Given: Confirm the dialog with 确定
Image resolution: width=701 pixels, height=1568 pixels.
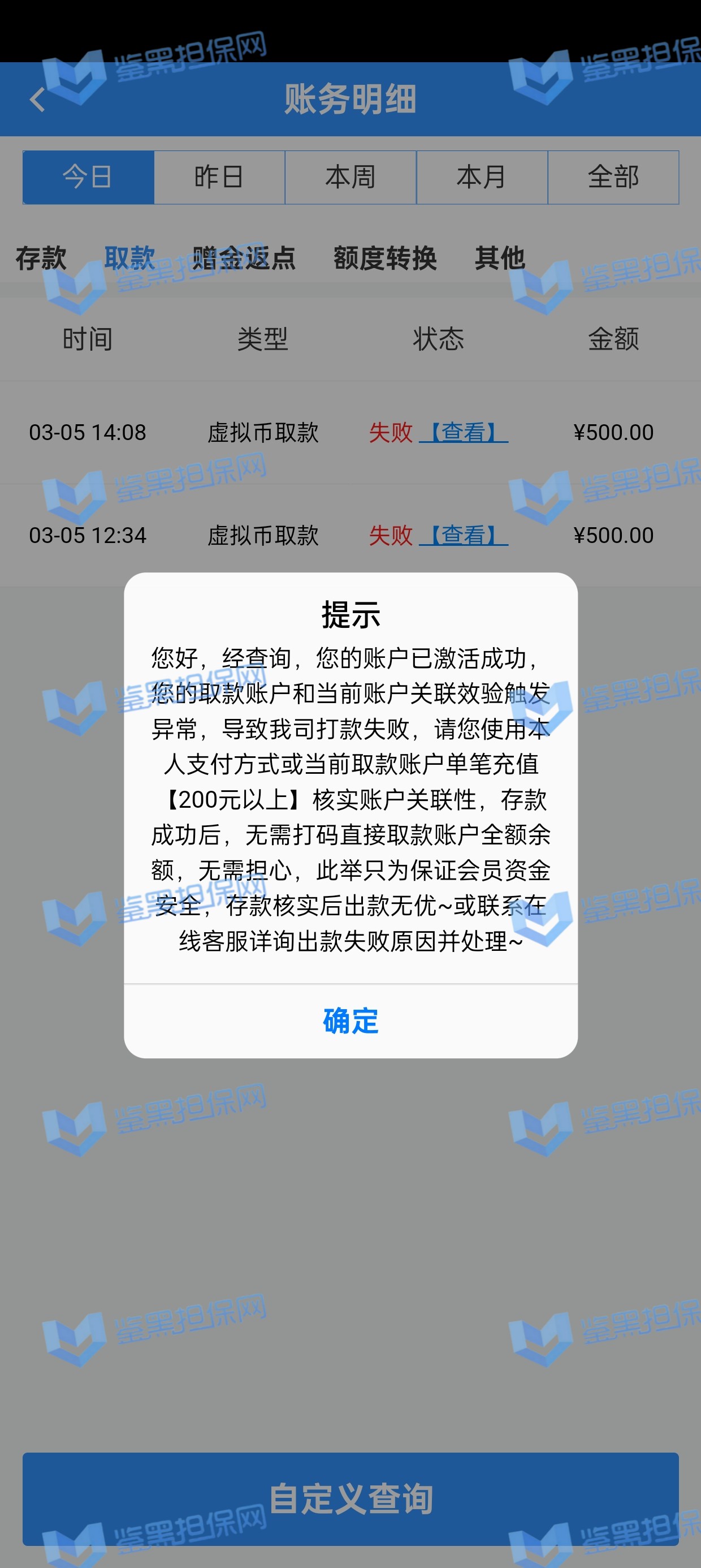Looking at the screenshot, I should coord(350,1021).
